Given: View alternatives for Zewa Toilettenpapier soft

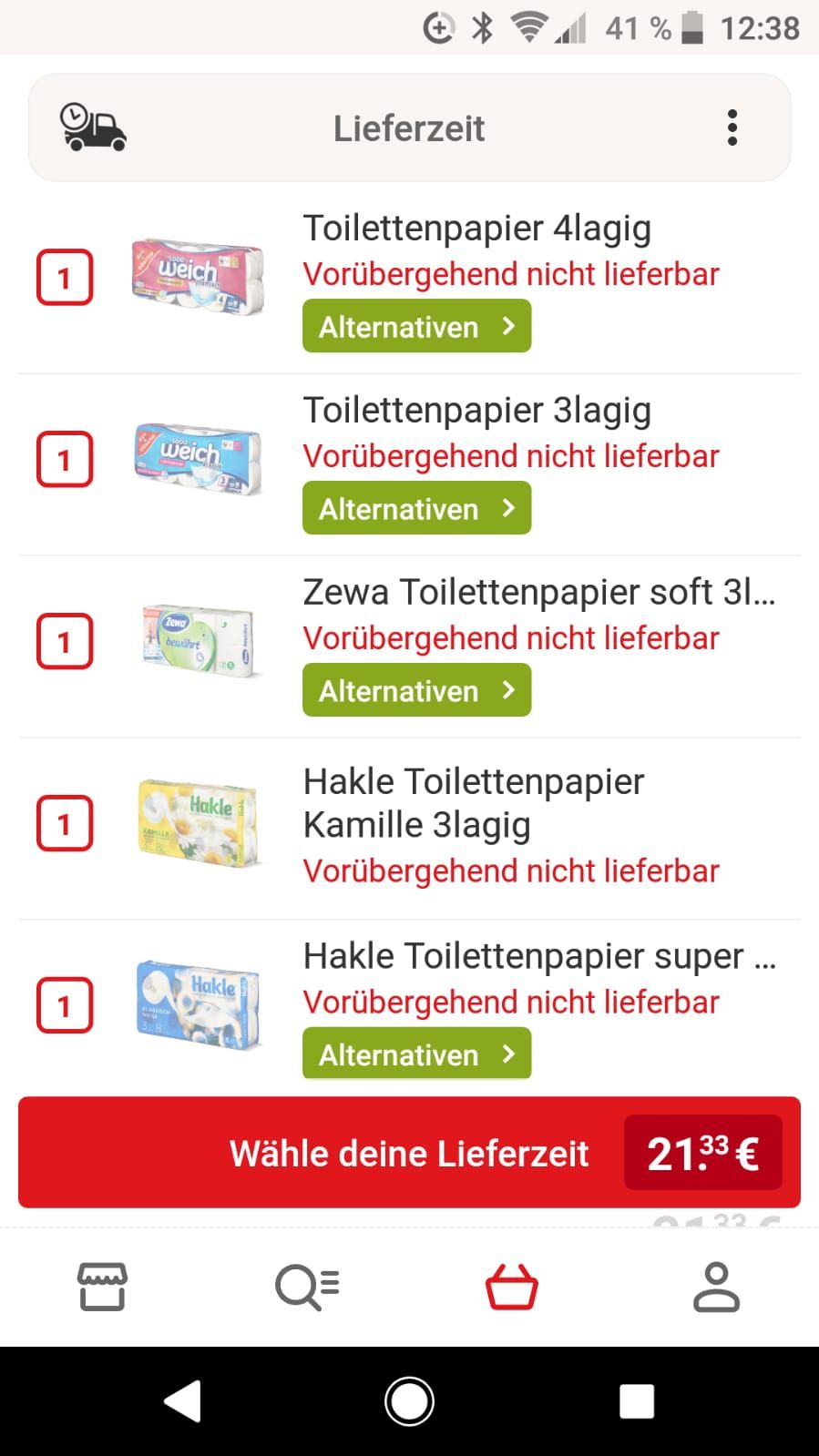Looking at the screenshot, I should (x=416, y=690).
